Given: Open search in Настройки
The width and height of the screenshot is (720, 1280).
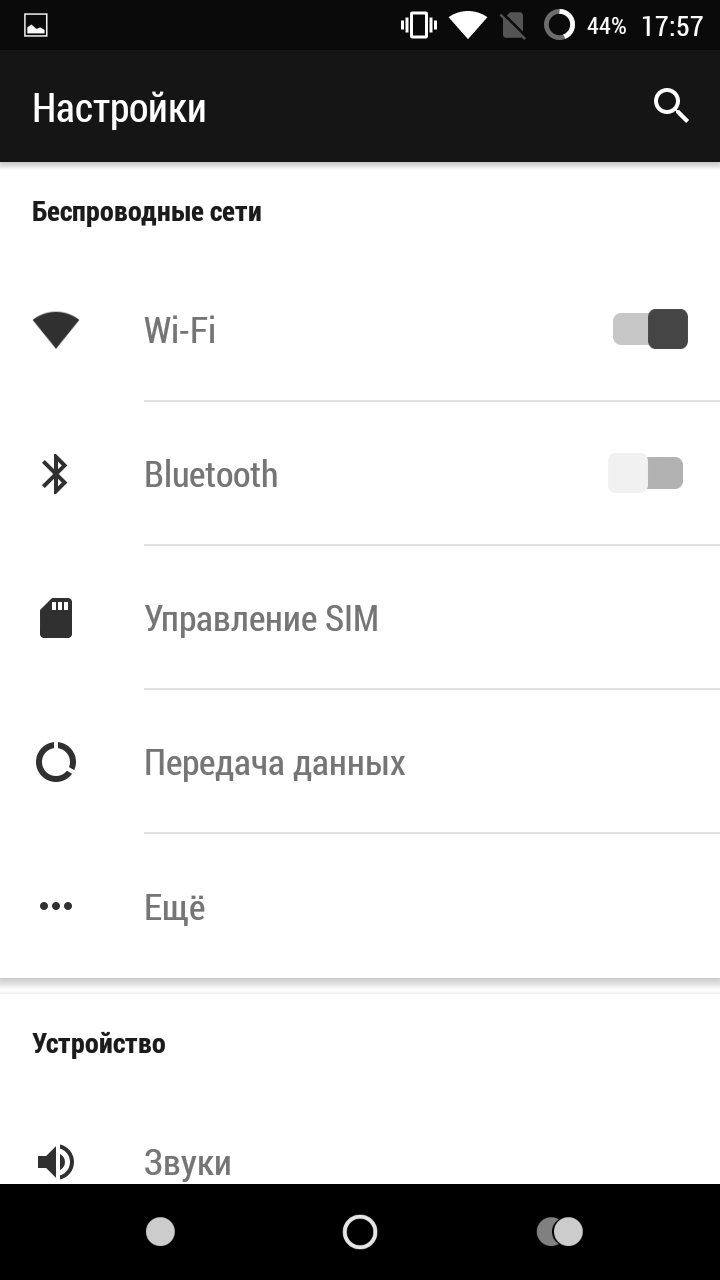Looking at the screenshot, I should (671, 105).
